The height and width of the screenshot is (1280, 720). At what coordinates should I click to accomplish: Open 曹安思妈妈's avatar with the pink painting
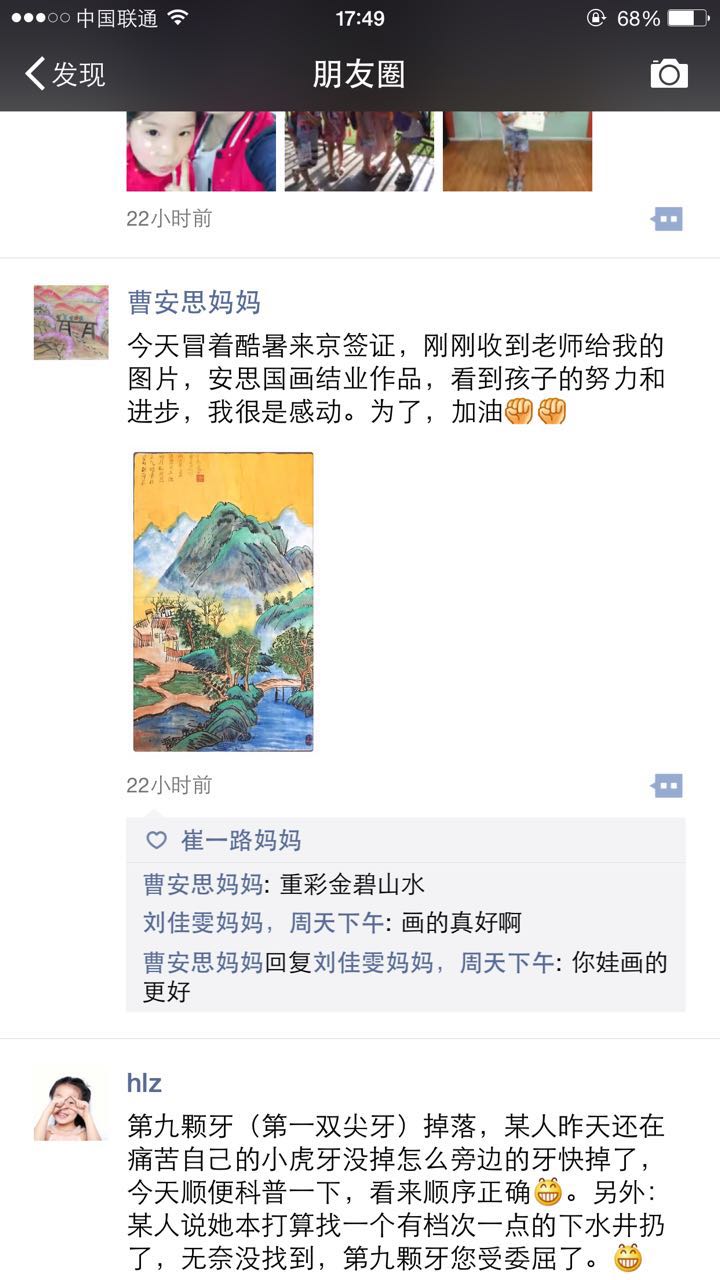[71, 322]
